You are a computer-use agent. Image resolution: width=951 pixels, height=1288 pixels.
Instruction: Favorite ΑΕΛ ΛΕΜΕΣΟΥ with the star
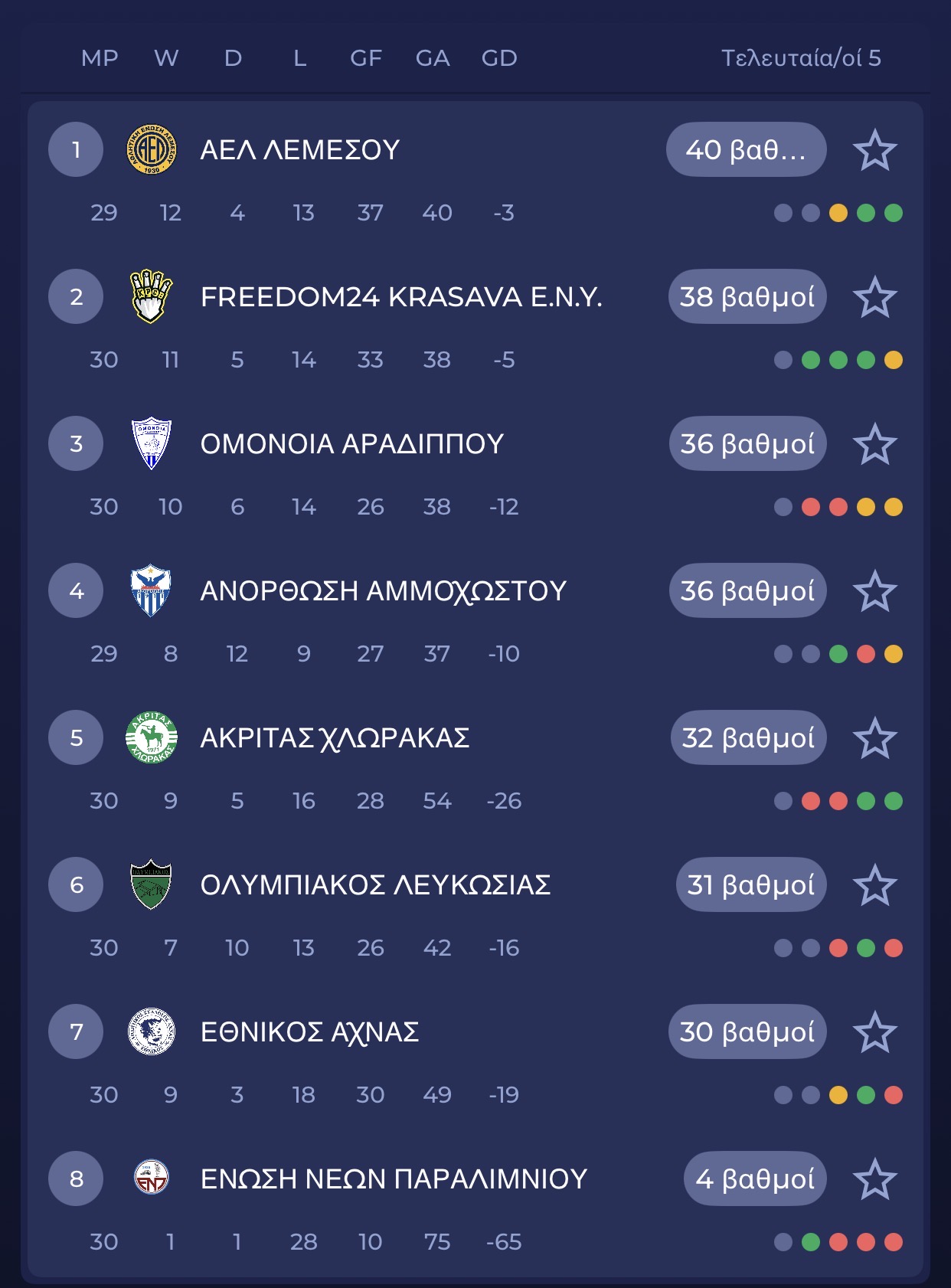(874, 150)
